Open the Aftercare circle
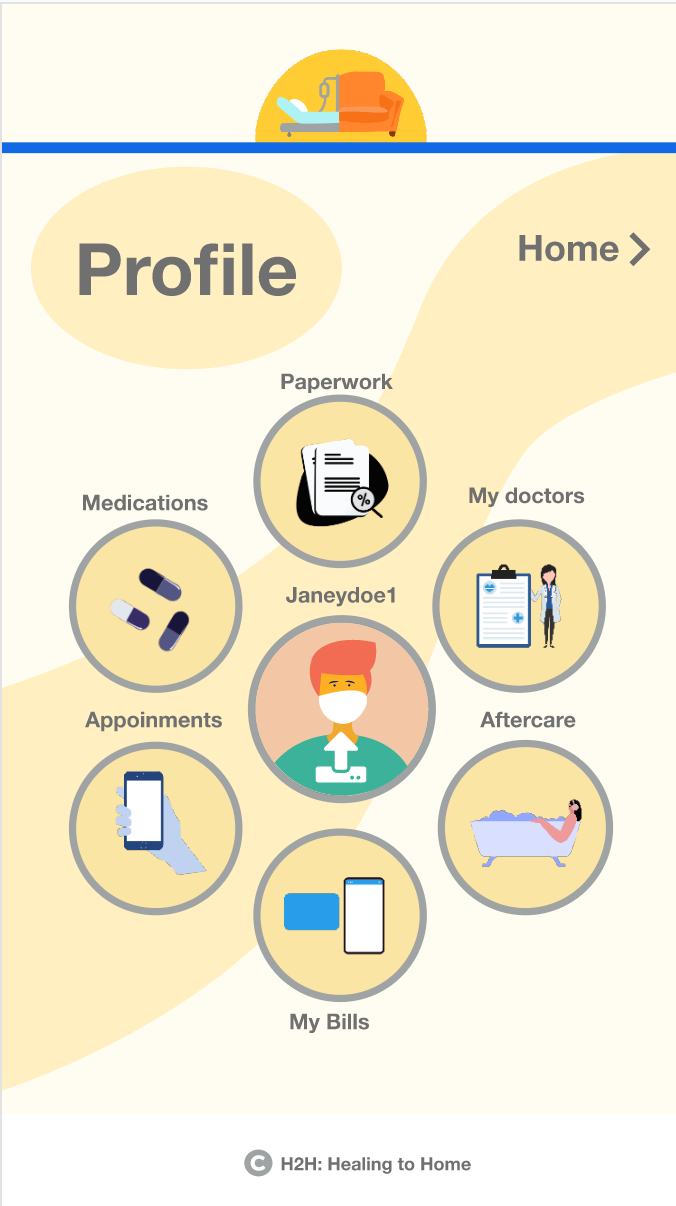Image resolution: width=676 pixels, height=1206 pixels. (x=525, y=828)
